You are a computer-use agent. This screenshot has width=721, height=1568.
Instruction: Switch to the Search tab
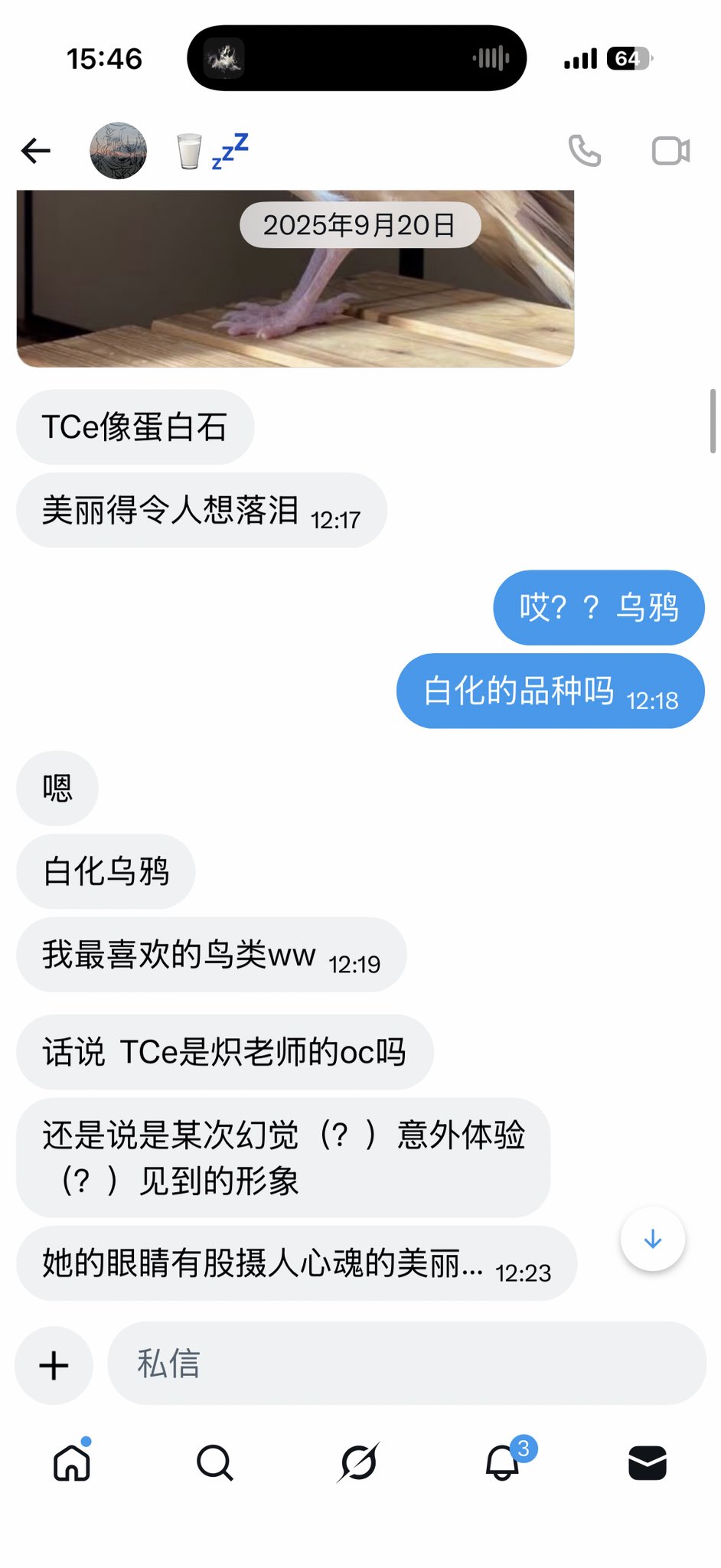215,1463
